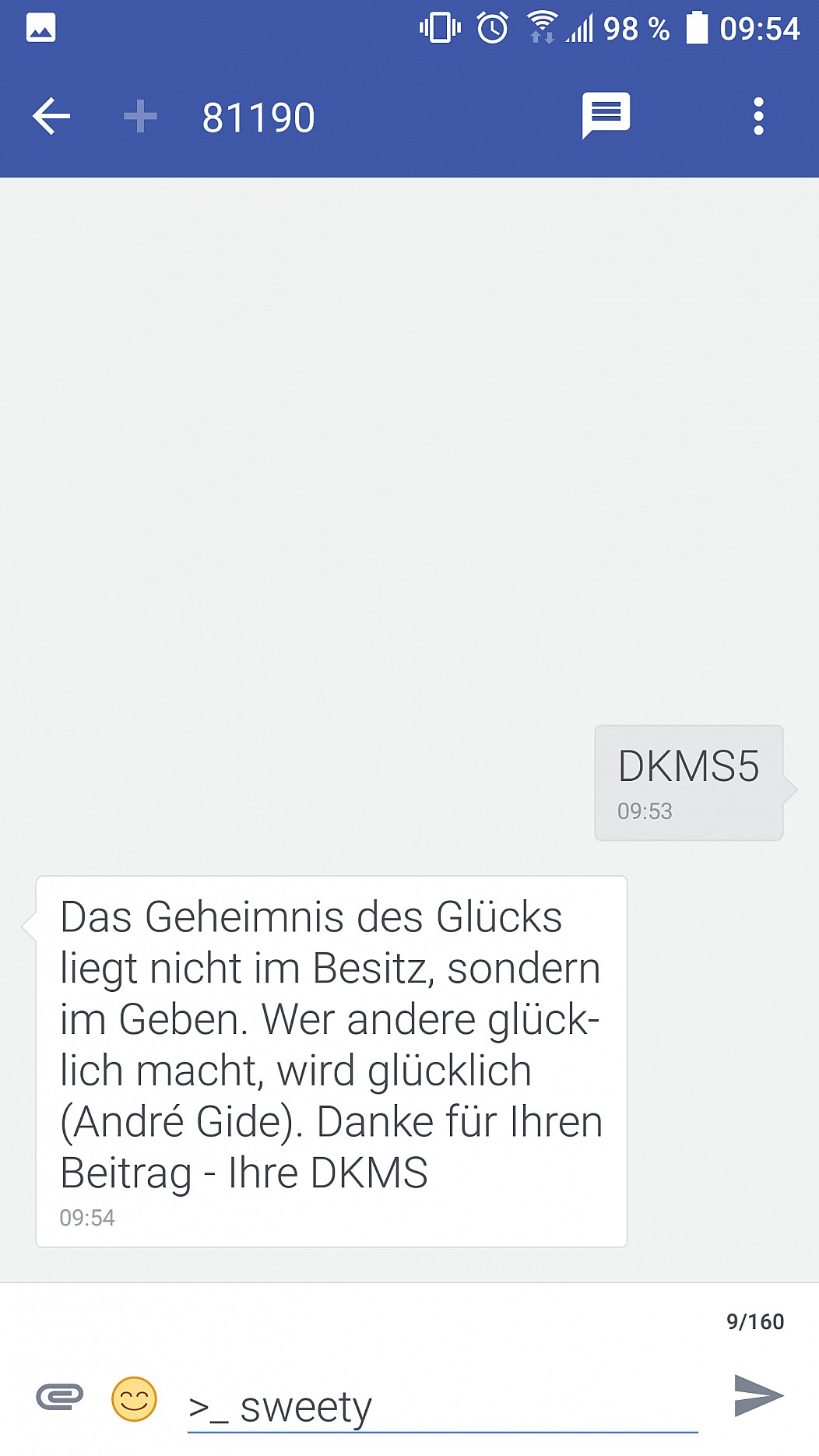The image size is (819, 1456).
Task: Open the three-dot overflow menu
Action: pos(758,117)
